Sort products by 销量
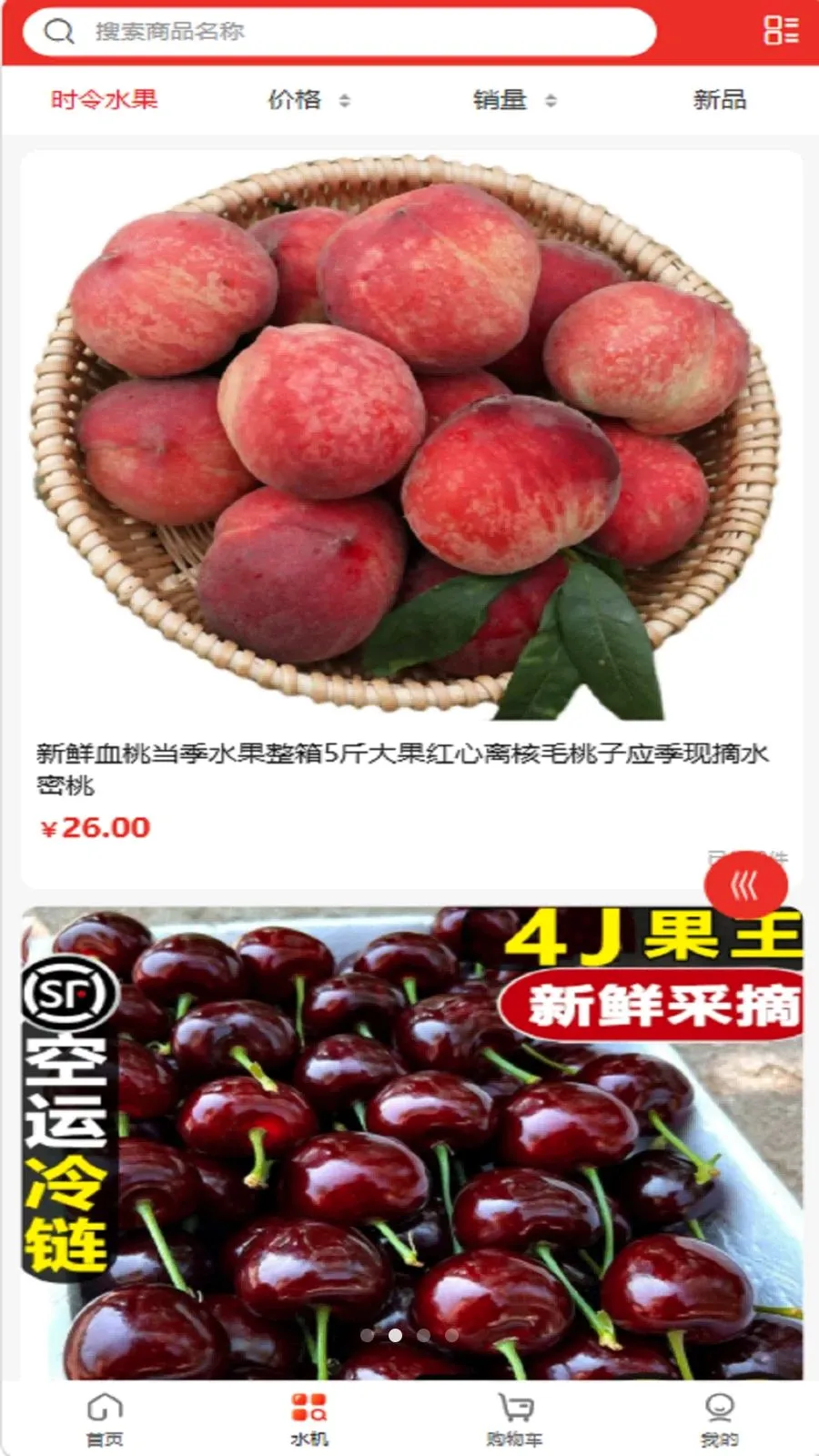Viewport: 819px width, 1456px height. (x=514, y=99)
